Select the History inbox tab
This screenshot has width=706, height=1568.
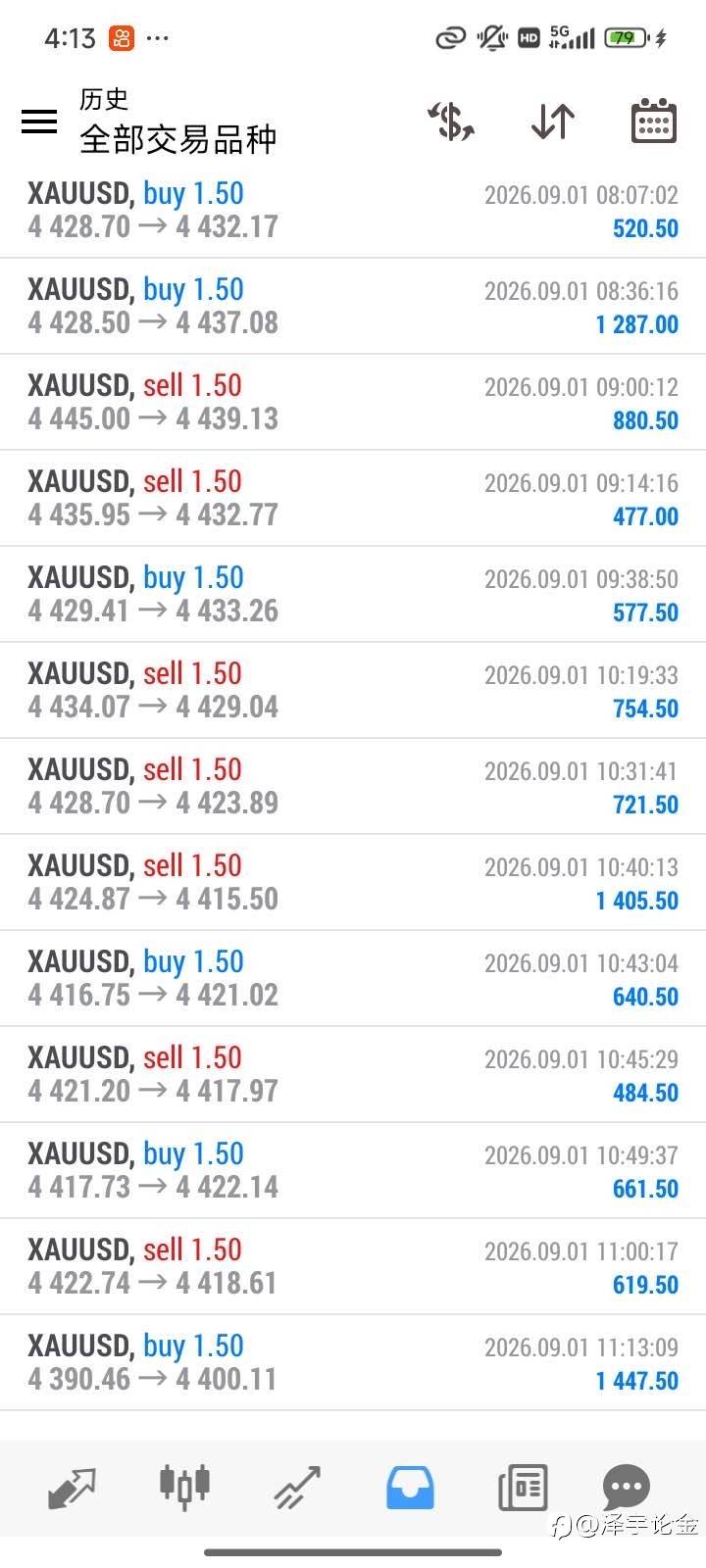[x=410, y=1488]
